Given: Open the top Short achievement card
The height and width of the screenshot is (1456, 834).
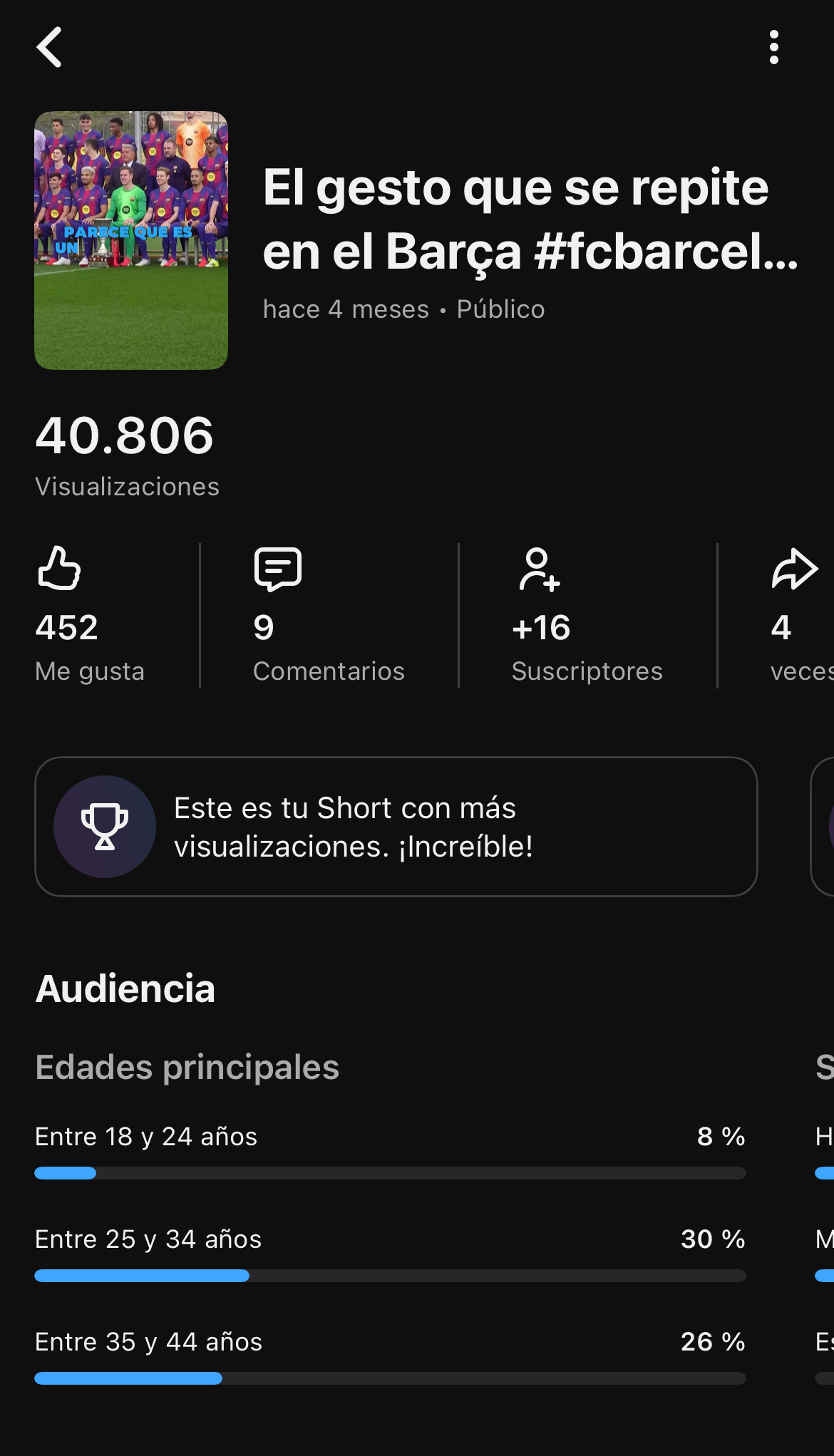Looking at the screenshot, I should [x=396, y=826].
